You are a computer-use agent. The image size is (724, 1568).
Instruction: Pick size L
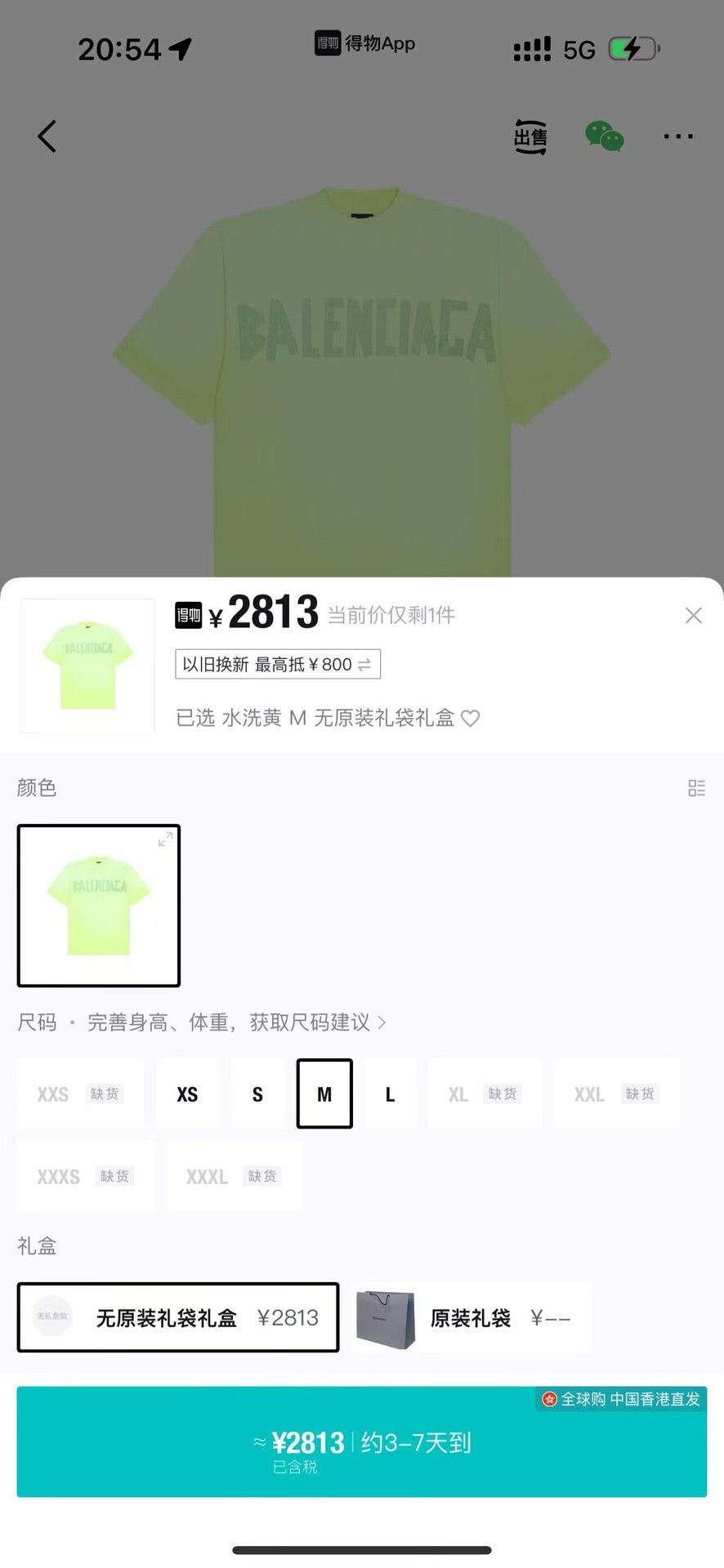[390, 1094]
